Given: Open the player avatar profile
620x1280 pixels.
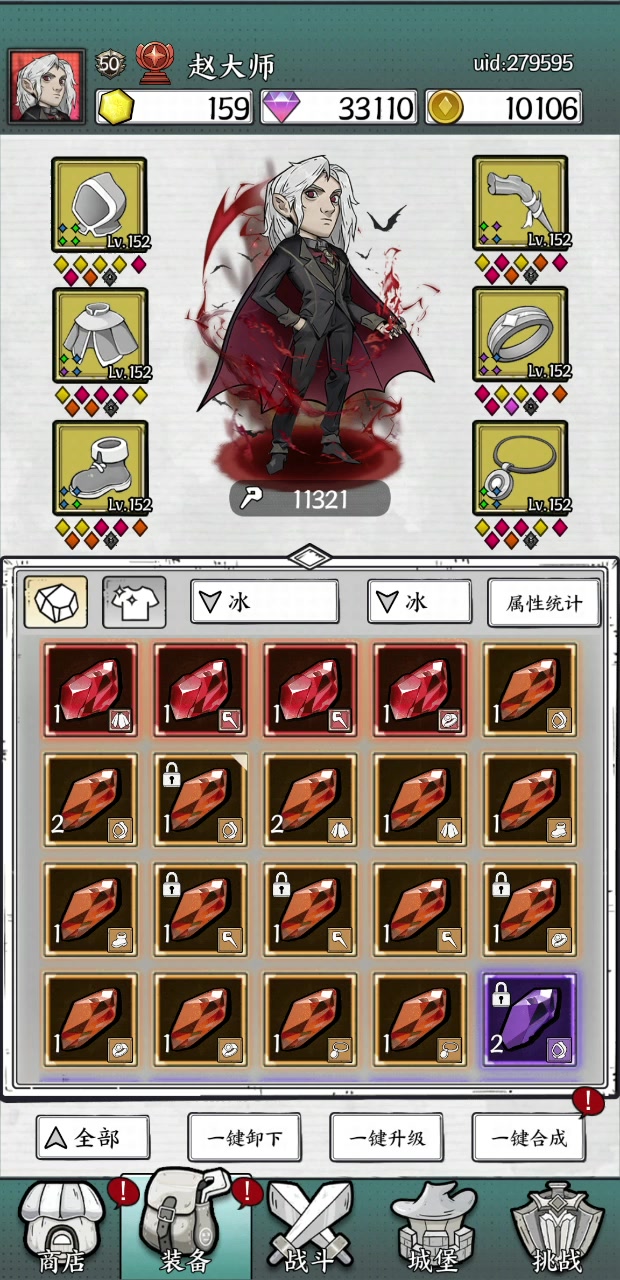Looking at the screenshot, I should coord(47,86).
